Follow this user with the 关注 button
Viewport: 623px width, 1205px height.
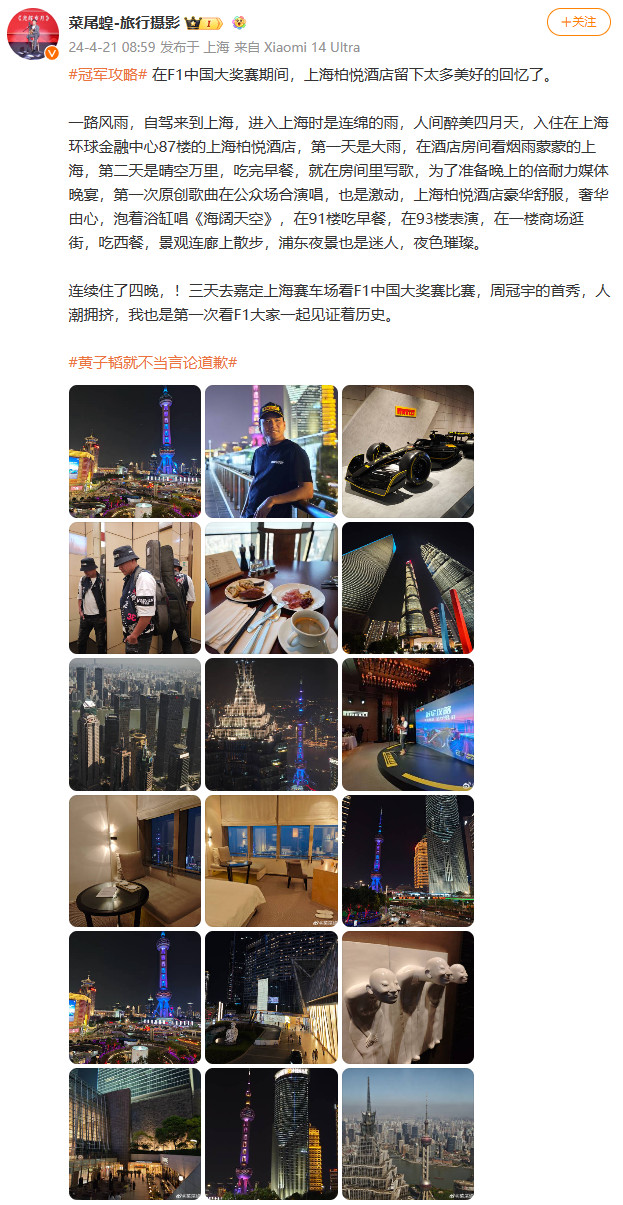click(578, 21)
